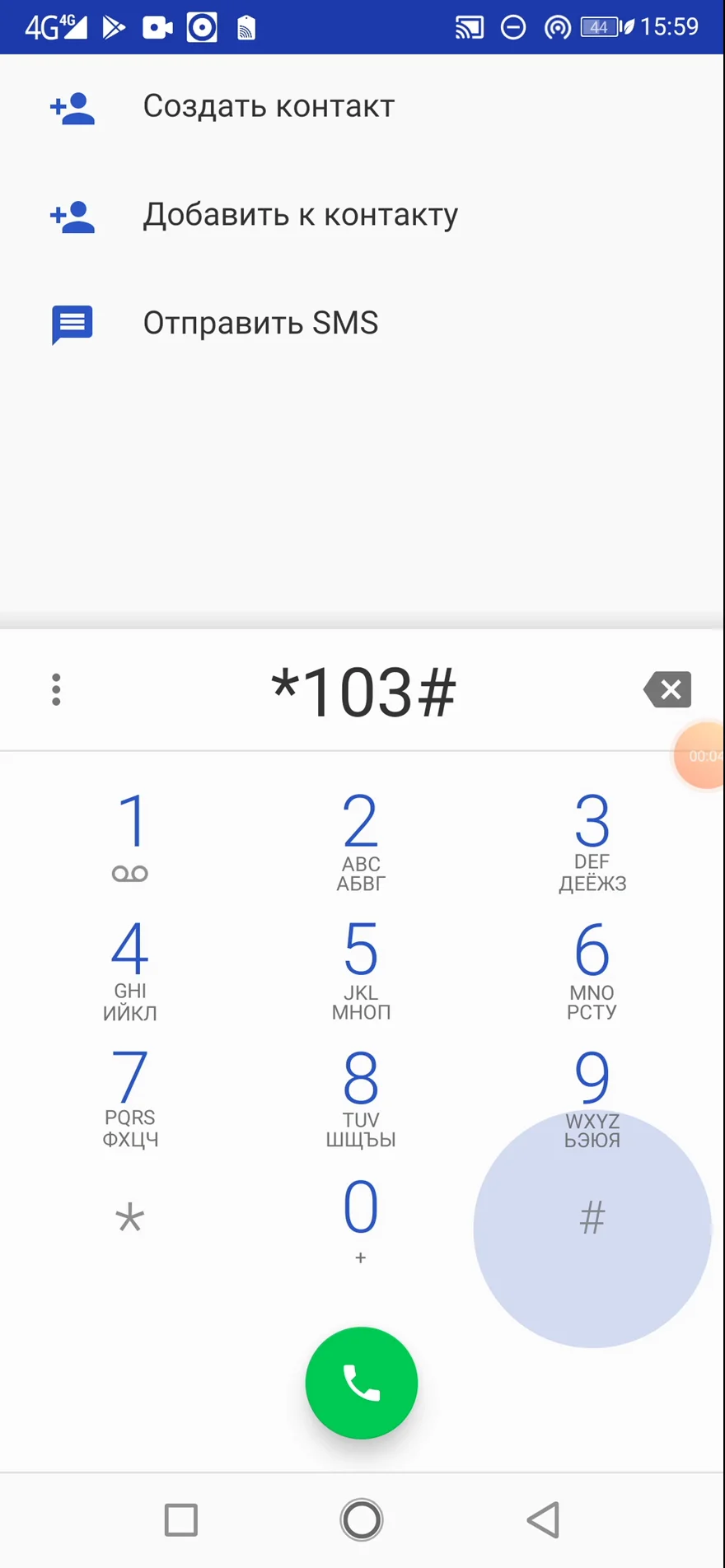Tap the 5 key
The width and height of the screenshot is (725, 1568).
click(361, 967)
